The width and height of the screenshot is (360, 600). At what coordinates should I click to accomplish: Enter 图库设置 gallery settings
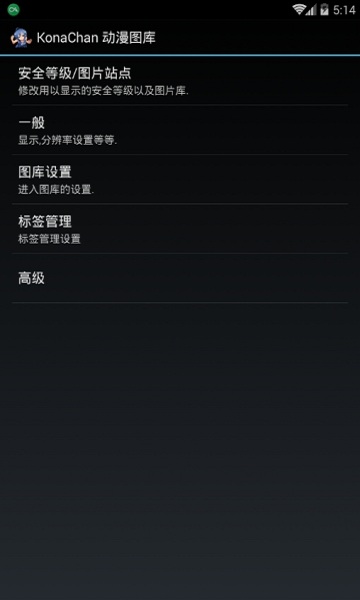click(x=180, y=179)
